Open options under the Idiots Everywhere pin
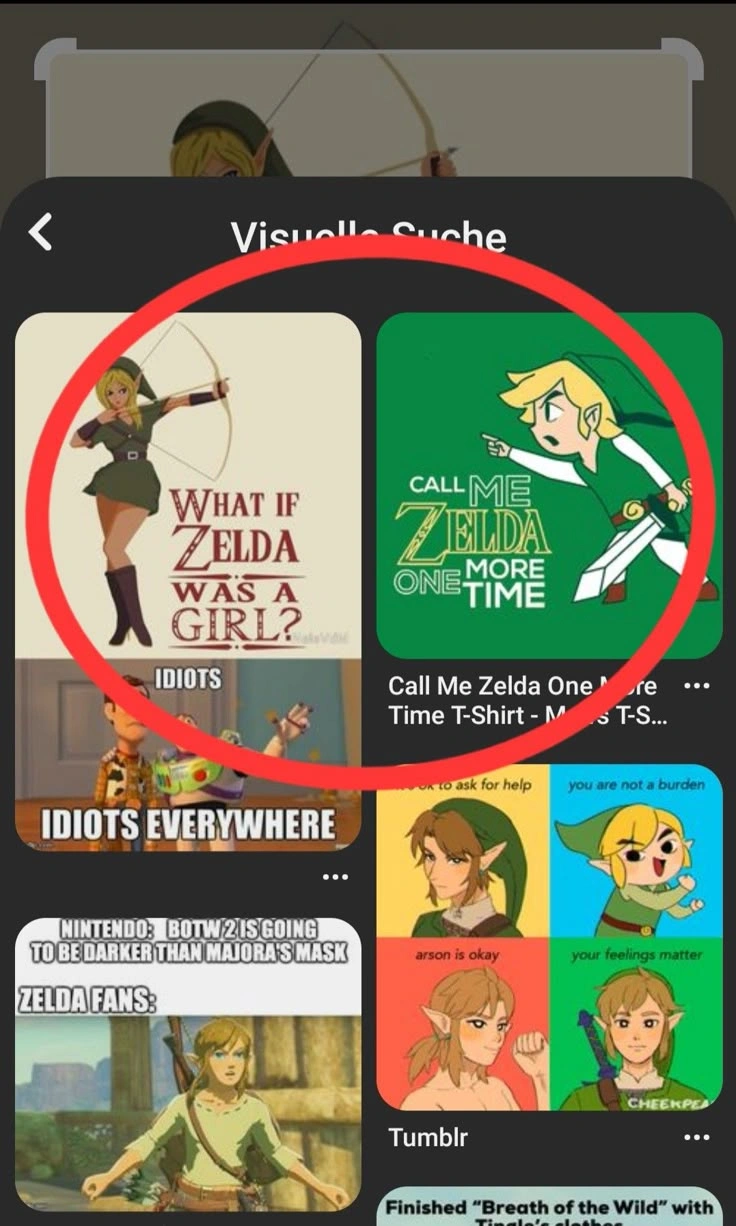 point(335,877)
